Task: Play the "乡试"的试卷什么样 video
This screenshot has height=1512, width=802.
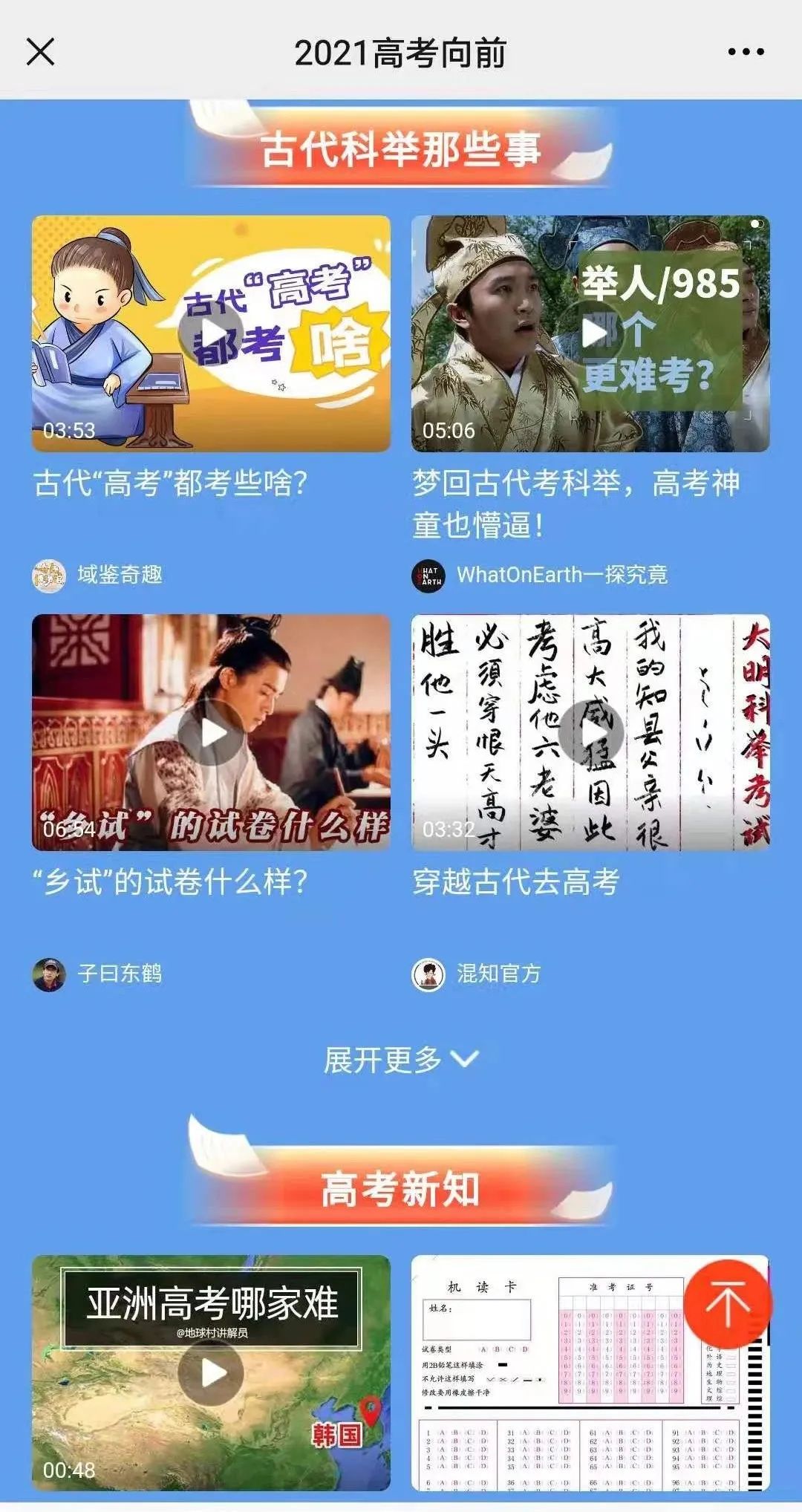Action: 211,732
